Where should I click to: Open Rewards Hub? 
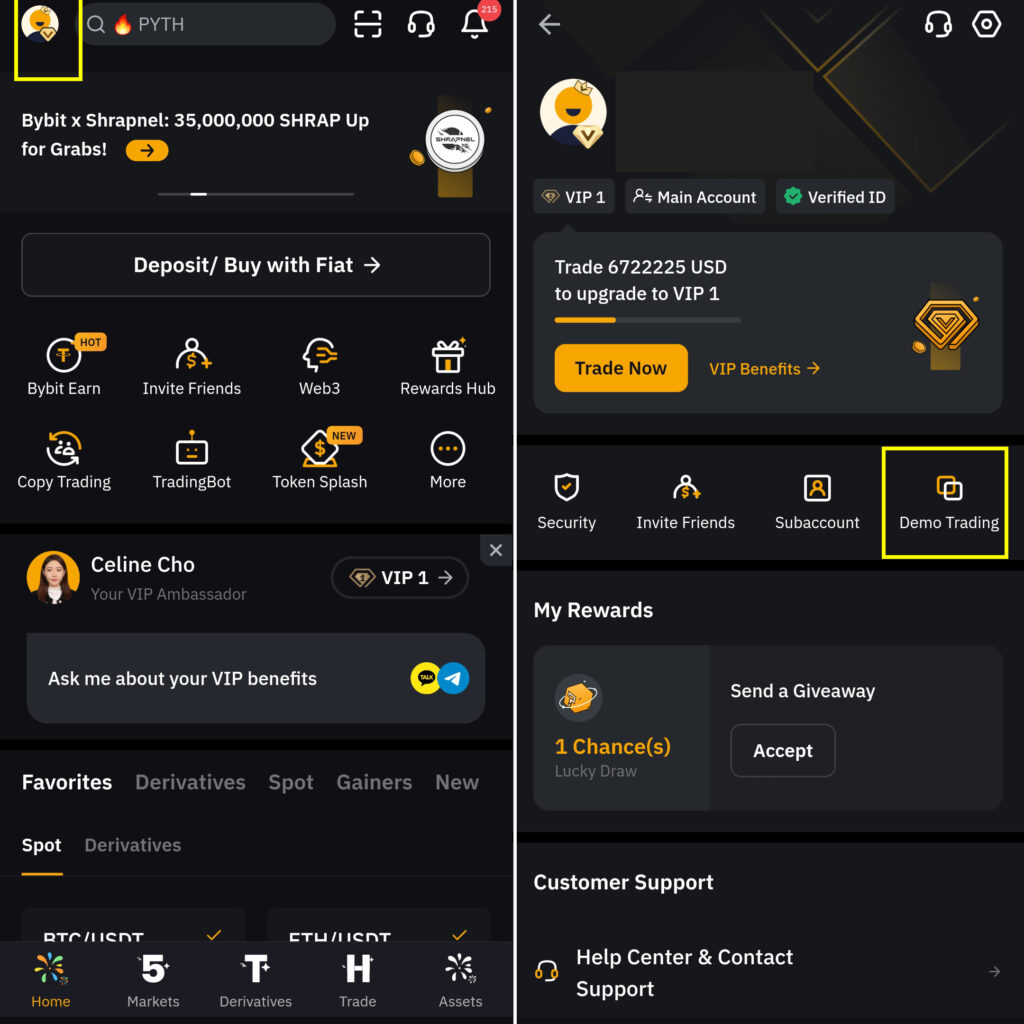[447, 367]
